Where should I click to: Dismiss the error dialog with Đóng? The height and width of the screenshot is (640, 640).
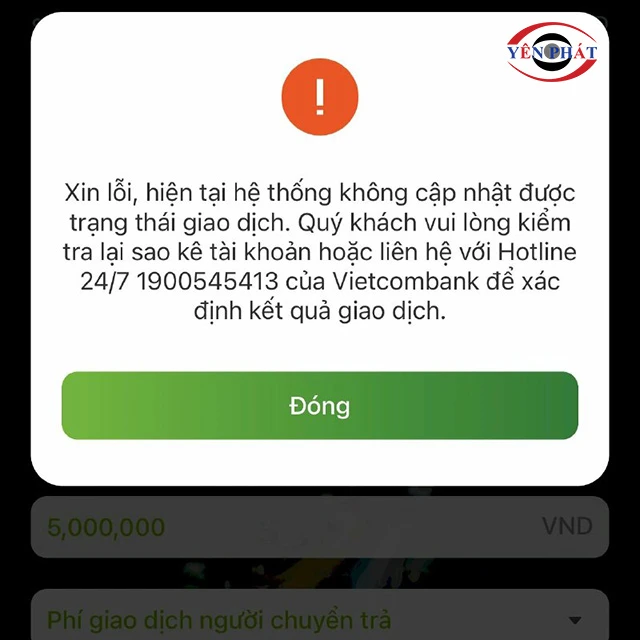coord(320,406)
